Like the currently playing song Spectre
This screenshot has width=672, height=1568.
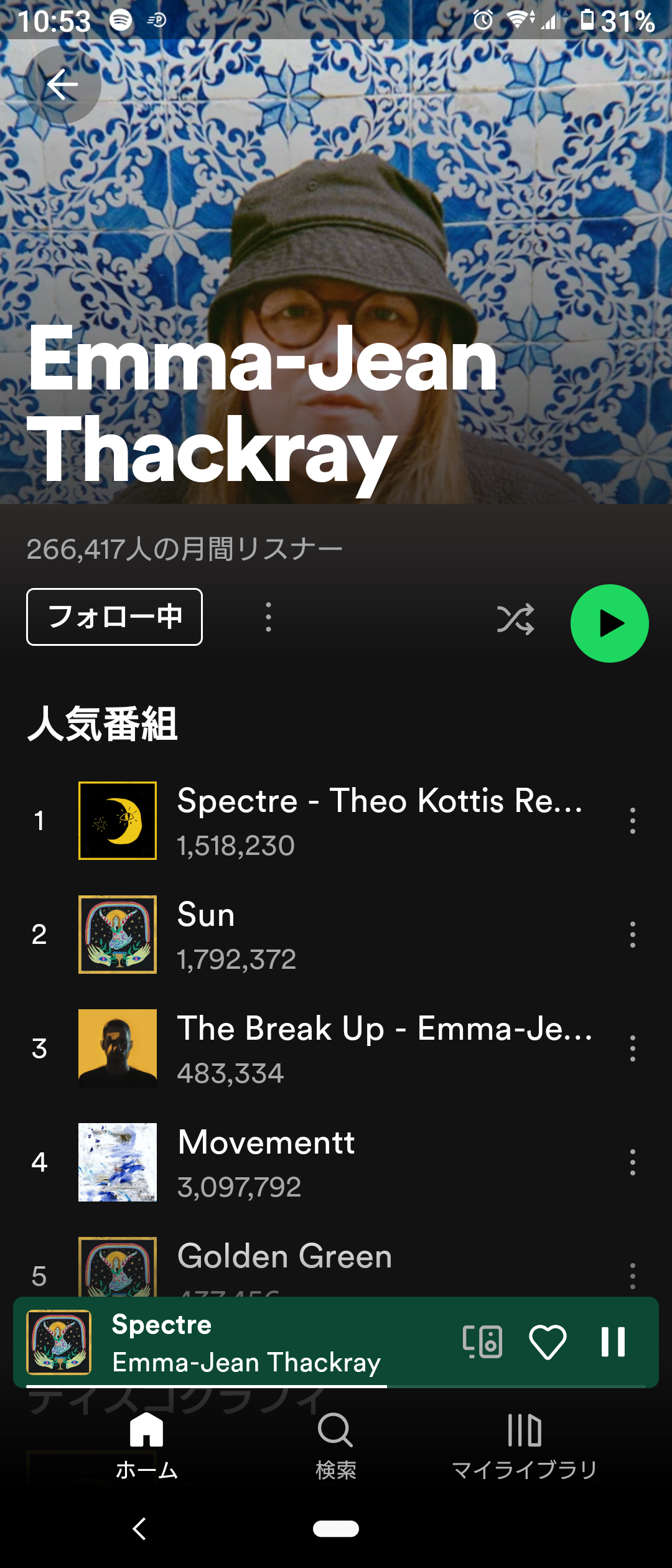pos(548,1342)
